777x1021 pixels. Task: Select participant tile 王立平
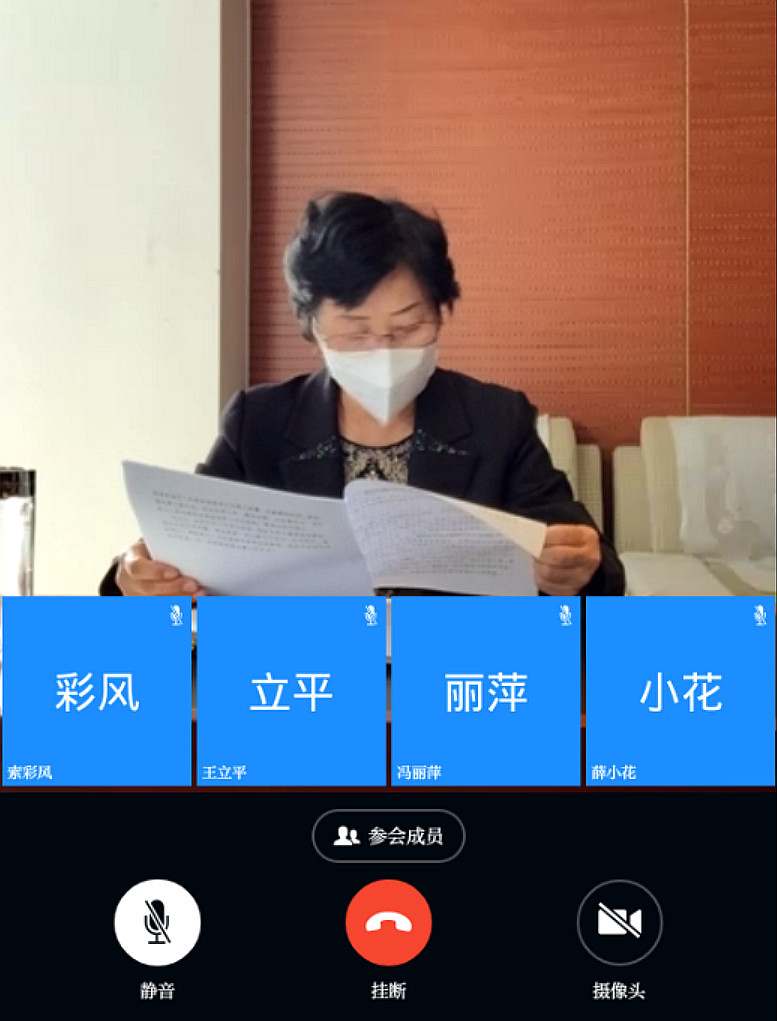(x=291, y=691)
